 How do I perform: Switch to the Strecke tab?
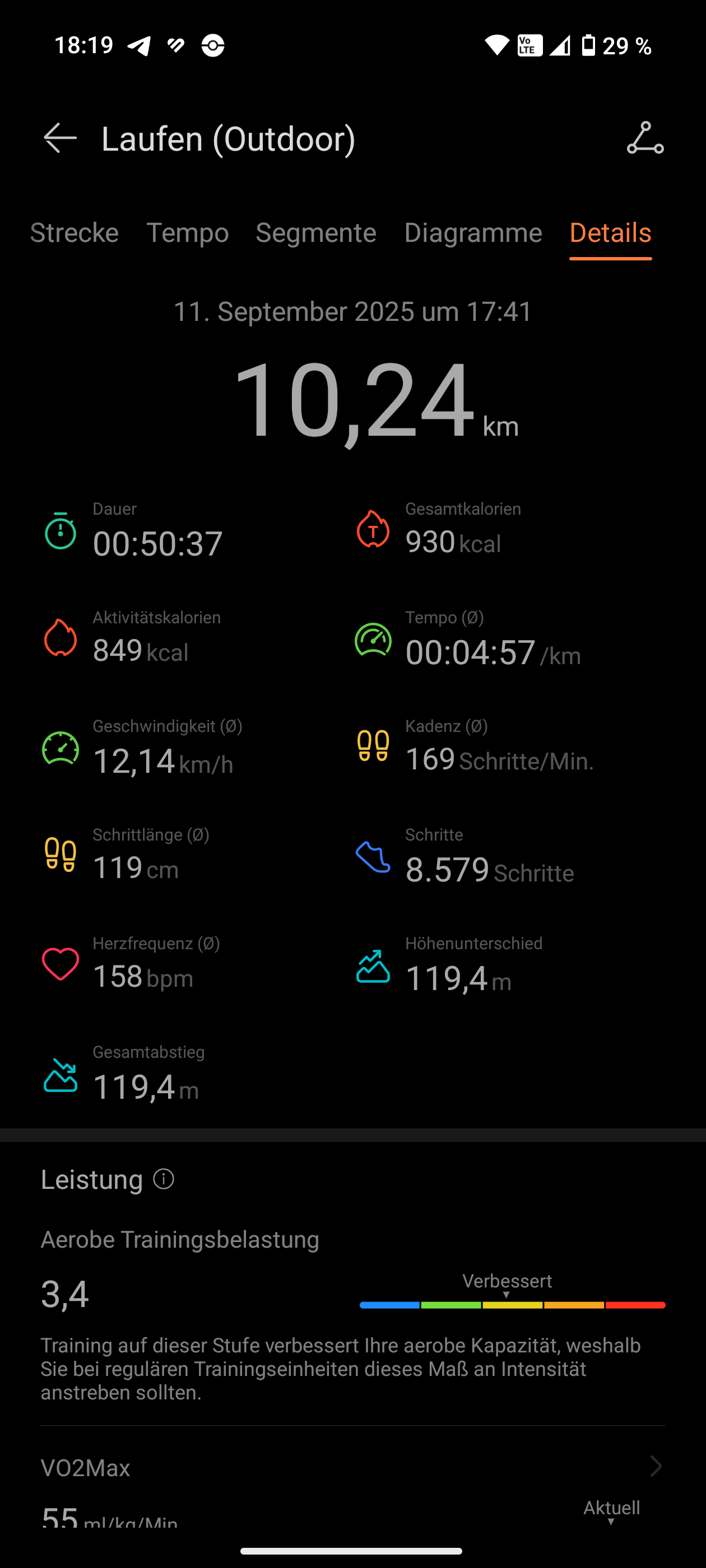(75, 233)
